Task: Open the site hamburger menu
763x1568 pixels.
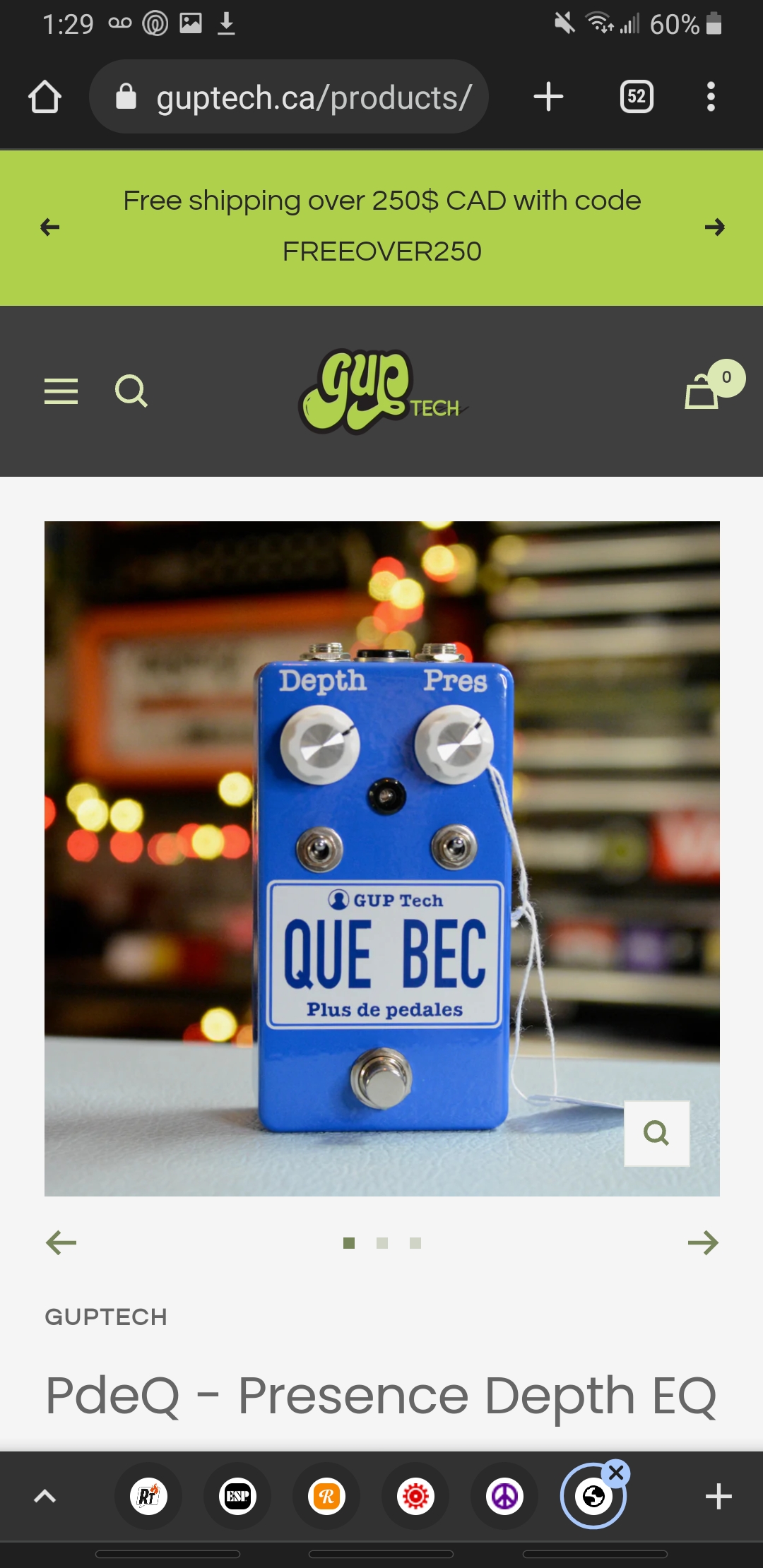Action: pos(61,391)
